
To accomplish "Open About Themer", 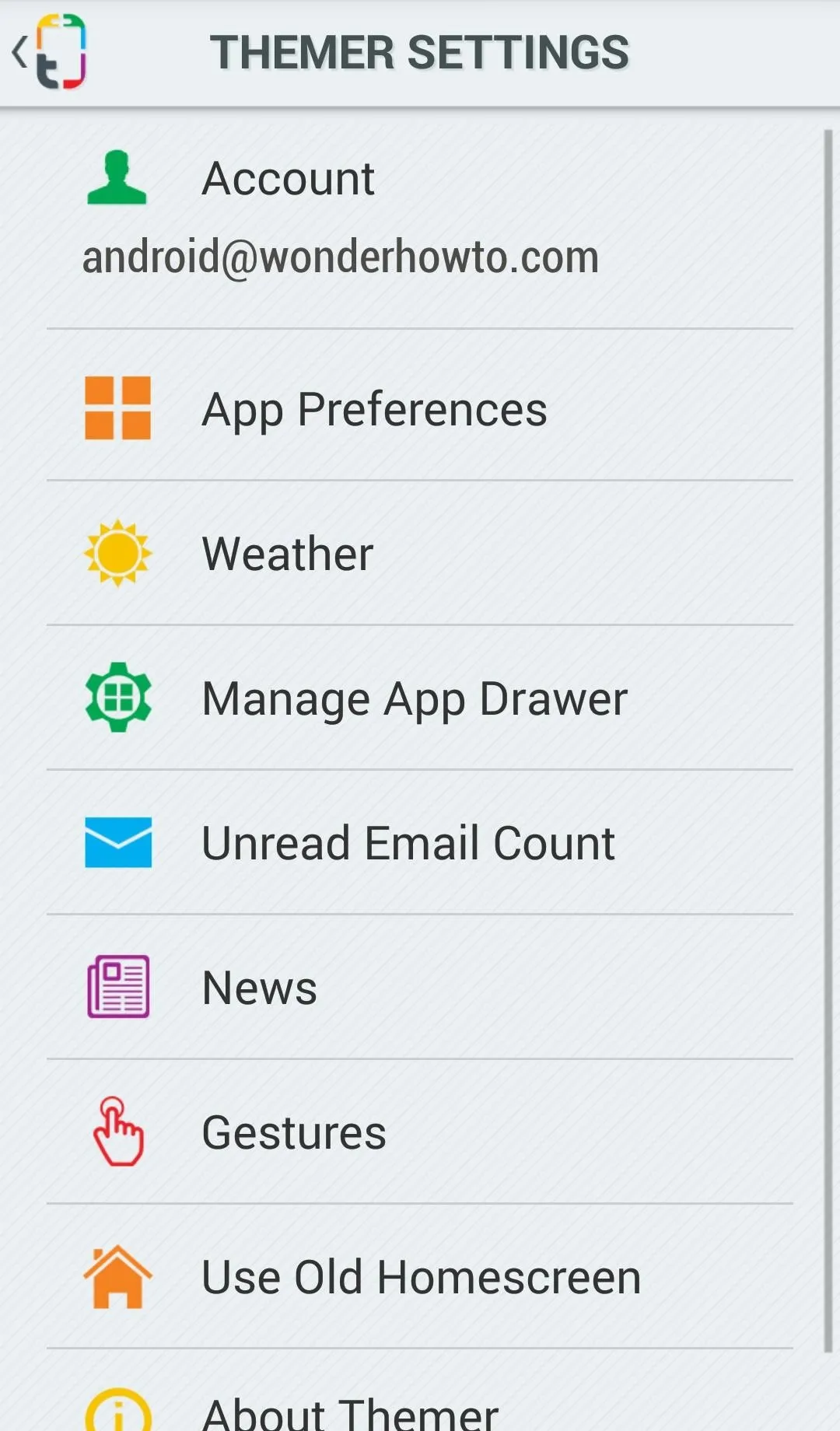I will pos(420,1392).
